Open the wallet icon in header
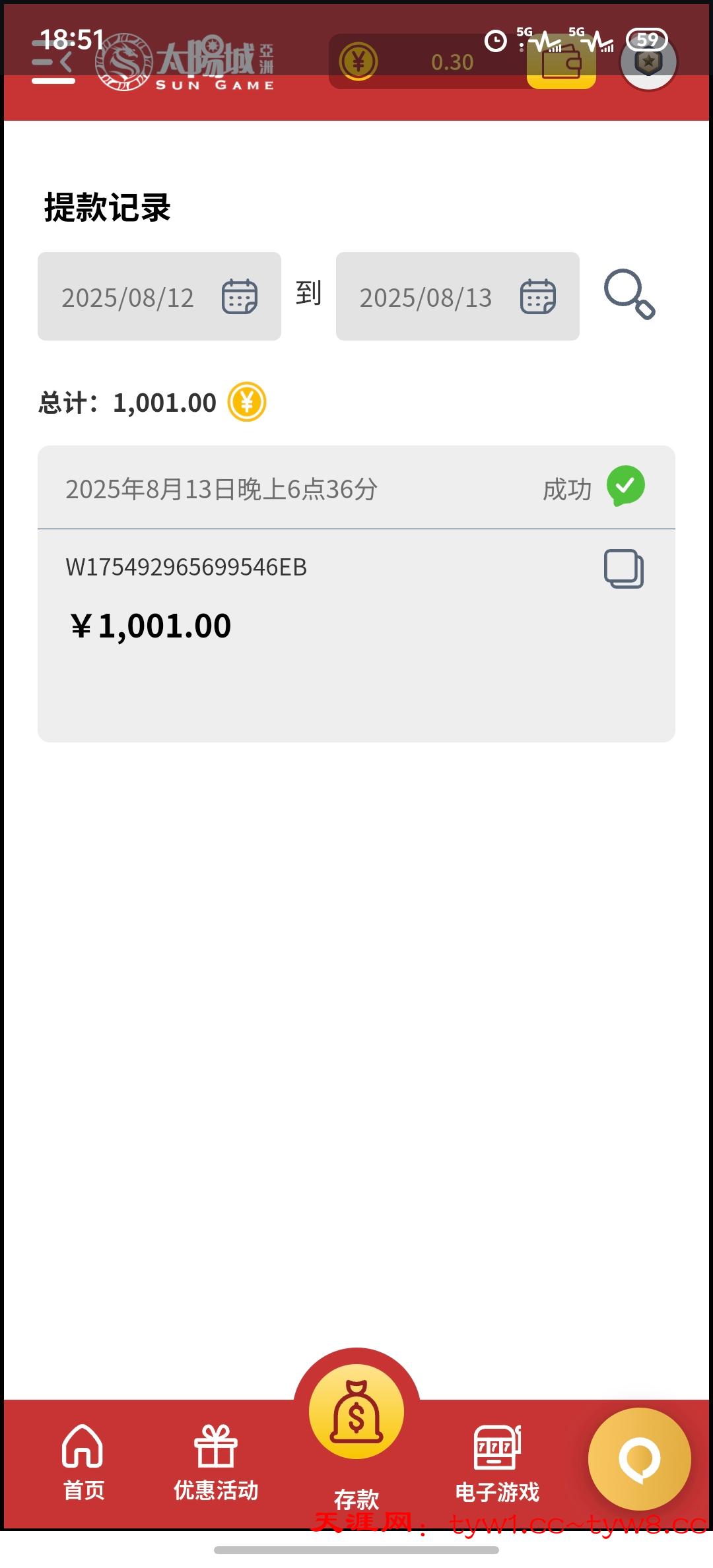 coord(561,63)
